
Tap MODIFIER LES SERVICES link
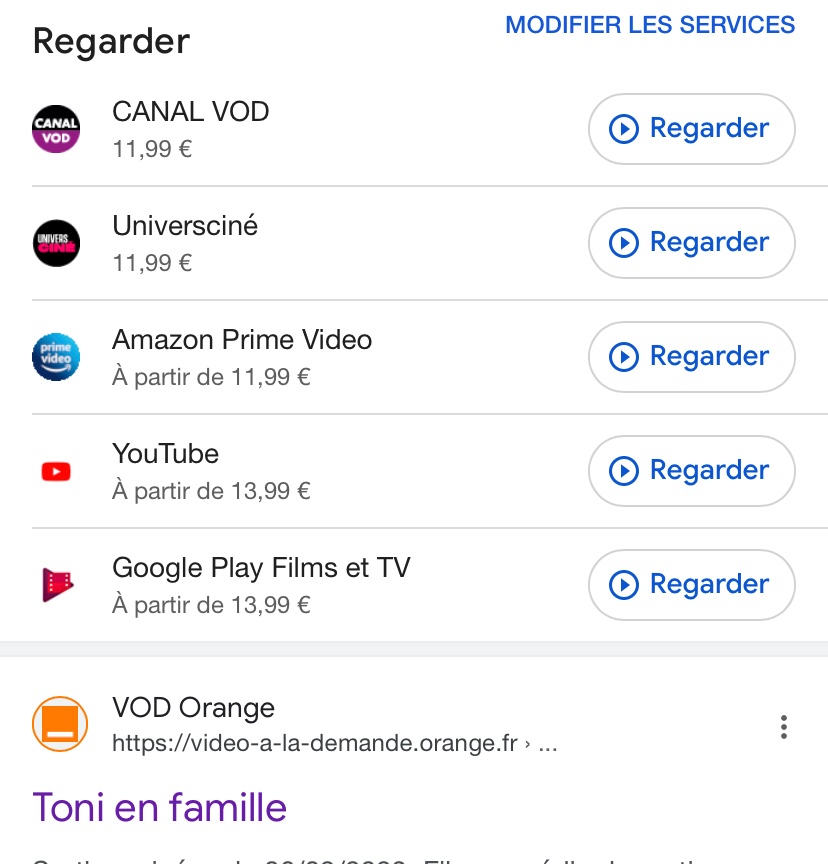pyautogui.click(x=650, y=25)
